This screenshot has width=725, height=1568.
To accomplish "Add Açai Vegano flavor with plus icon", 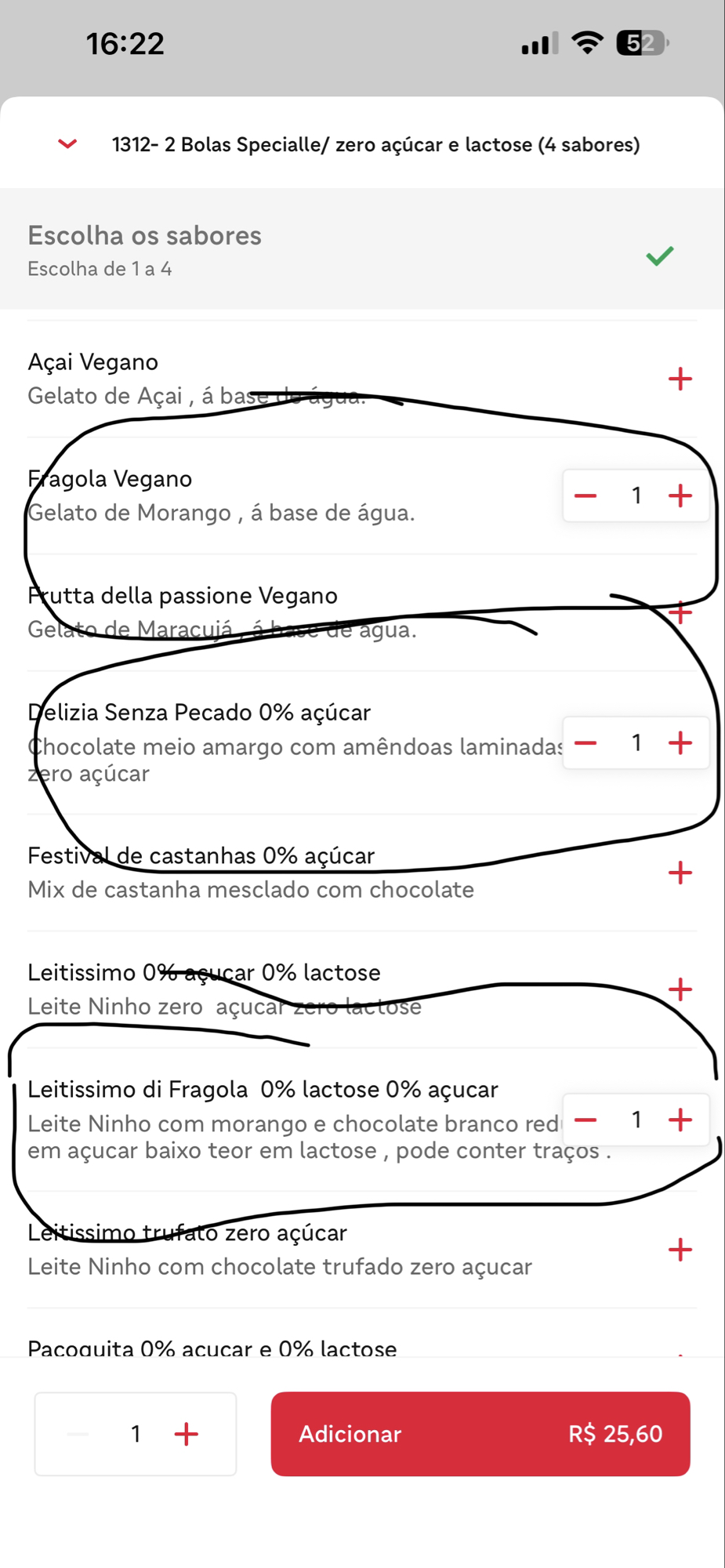I will 680,379.
